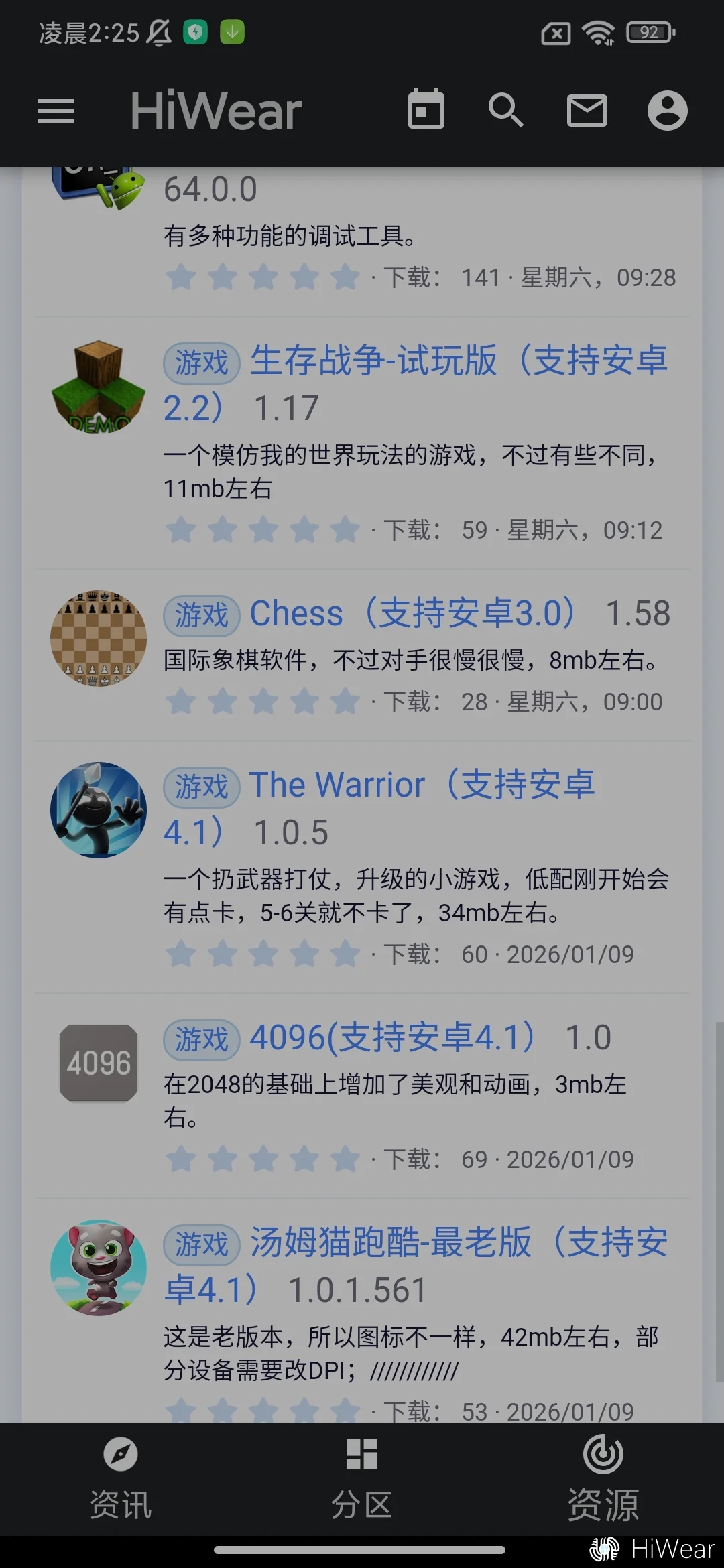Tap The Warrior app icon thumbnail

99,810
